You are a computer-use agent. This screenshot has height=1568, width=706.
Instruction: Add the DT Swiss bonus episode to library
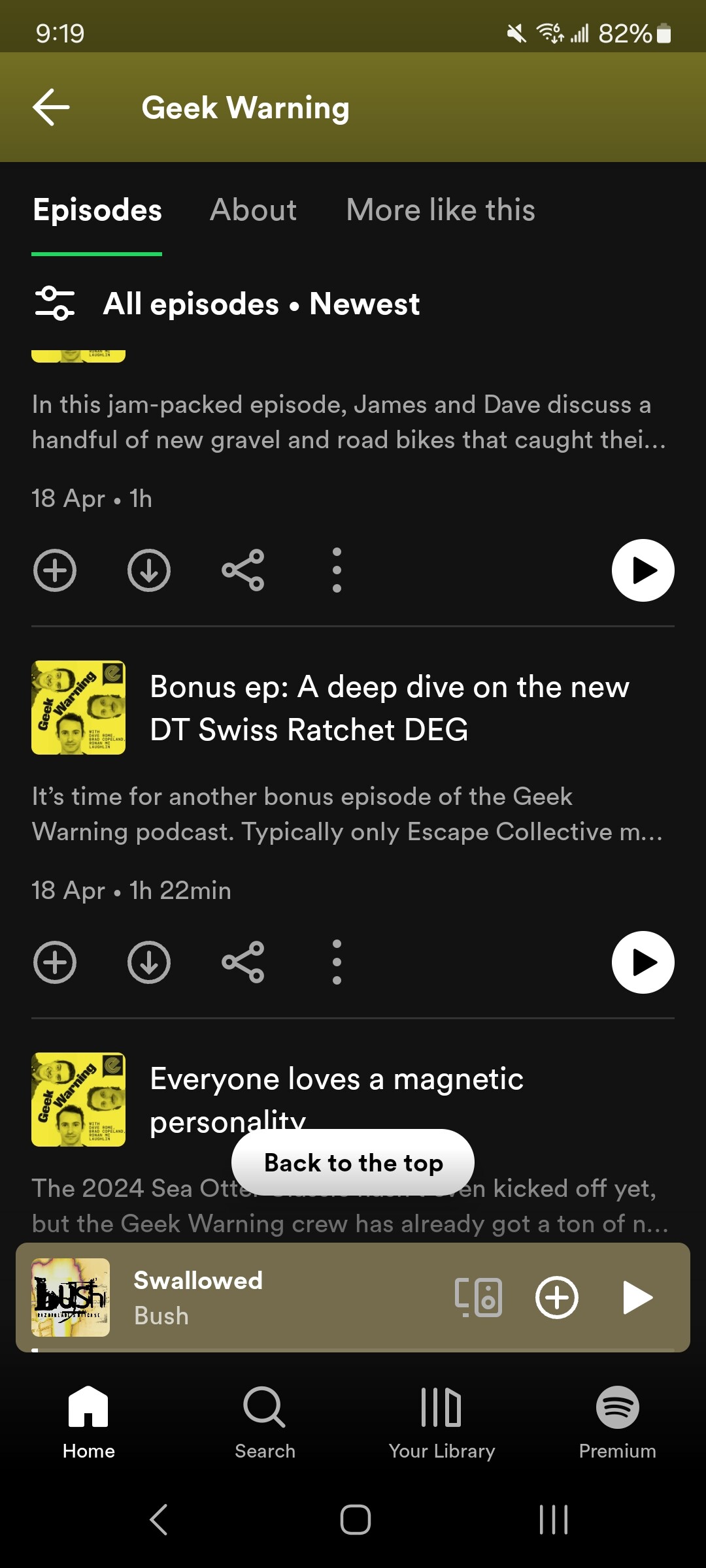coord(55,962)
